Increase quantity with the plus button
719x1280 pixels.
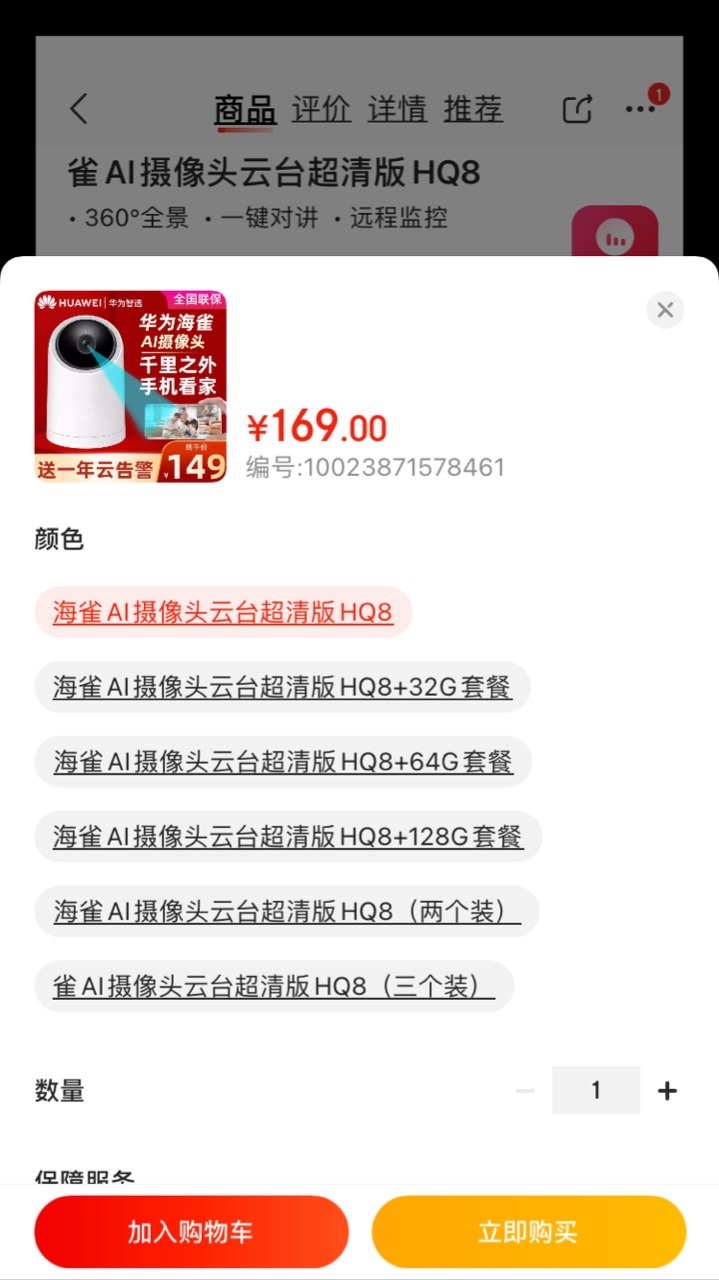[x=667, y=1090]
